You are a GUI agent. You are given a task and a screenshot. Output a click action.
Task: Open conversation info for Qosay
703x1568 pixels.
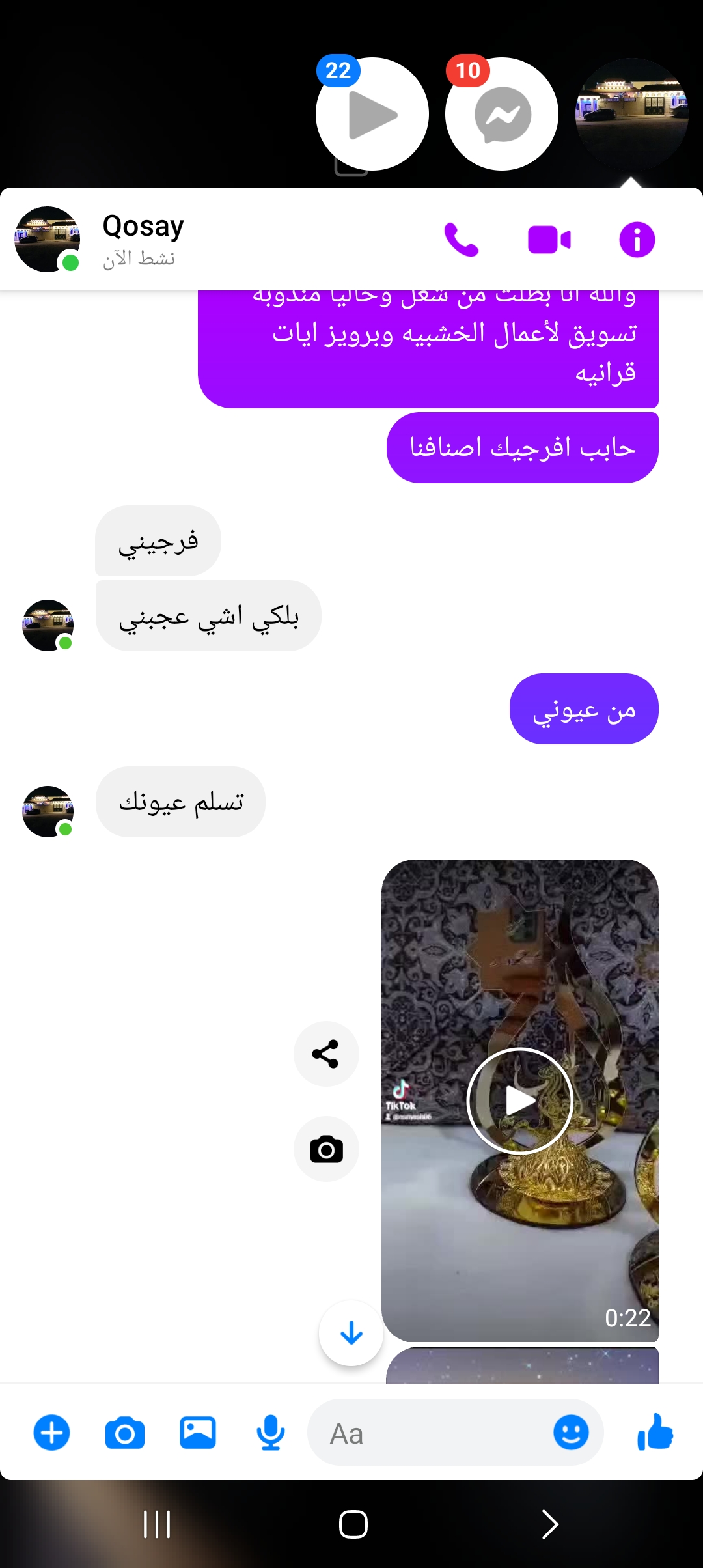point(637,240)
